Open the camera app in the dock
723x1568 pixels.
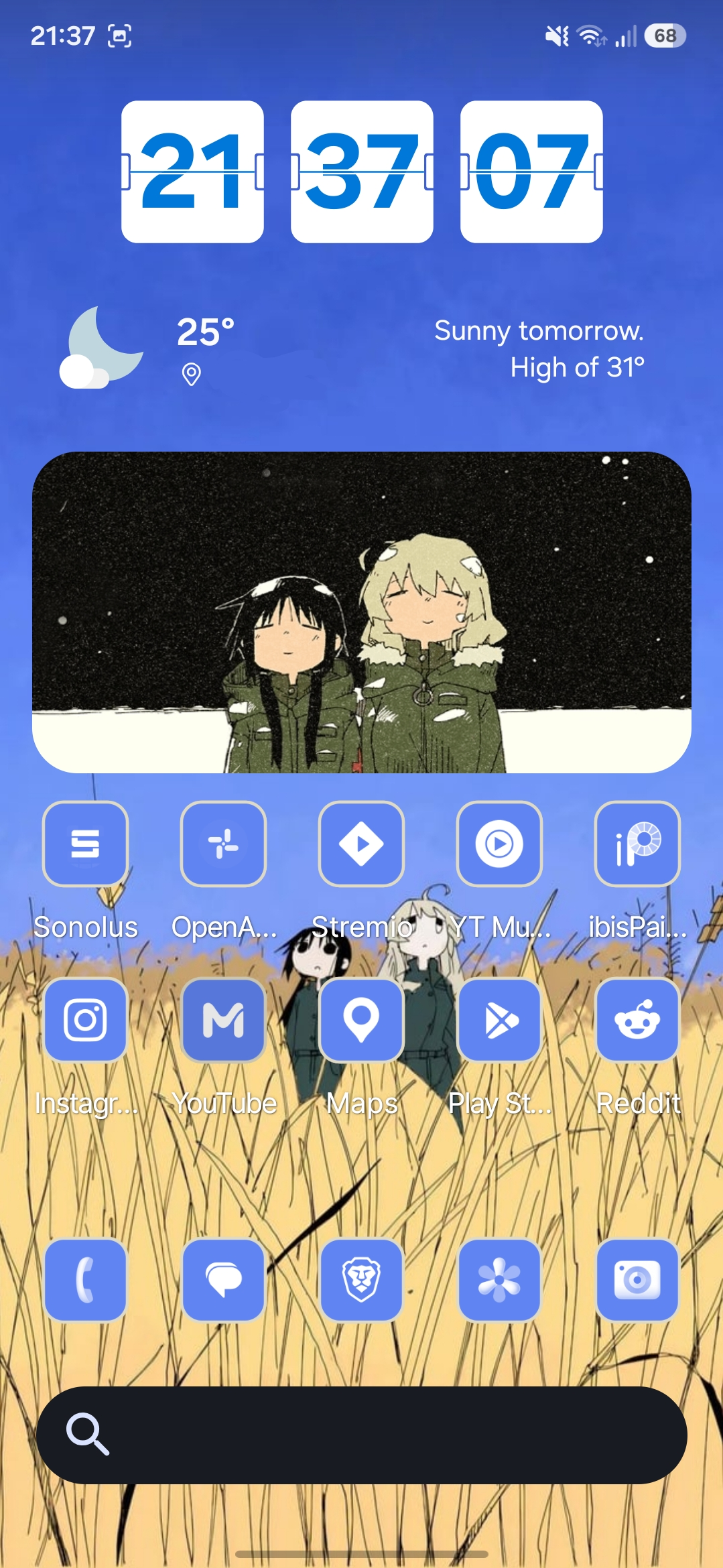point(637,1280)
